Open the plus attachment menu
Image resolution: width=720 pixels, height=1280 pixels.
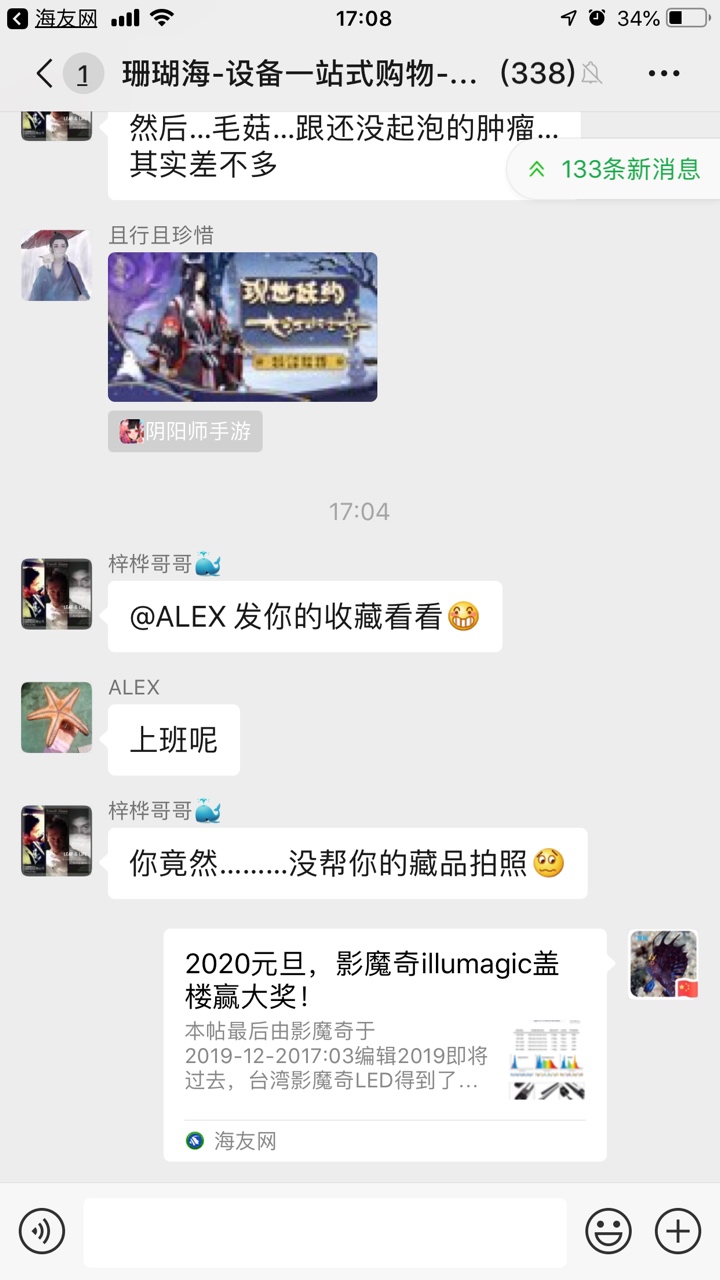click(678, 1231)
